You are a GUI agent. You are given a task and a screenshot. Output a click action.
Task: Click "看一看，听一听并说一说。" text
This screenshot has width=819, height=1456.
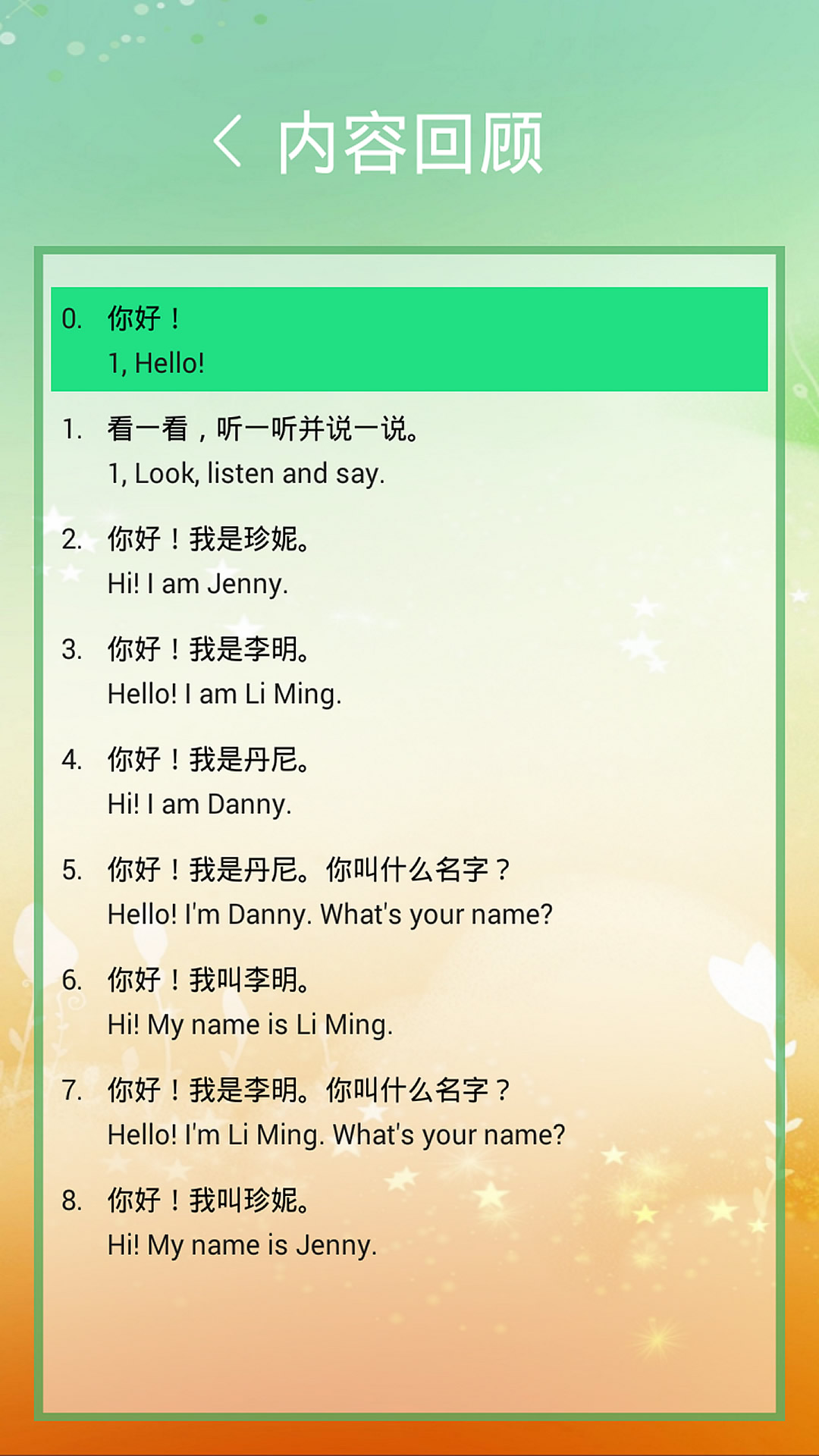click(x=265, y=428)
